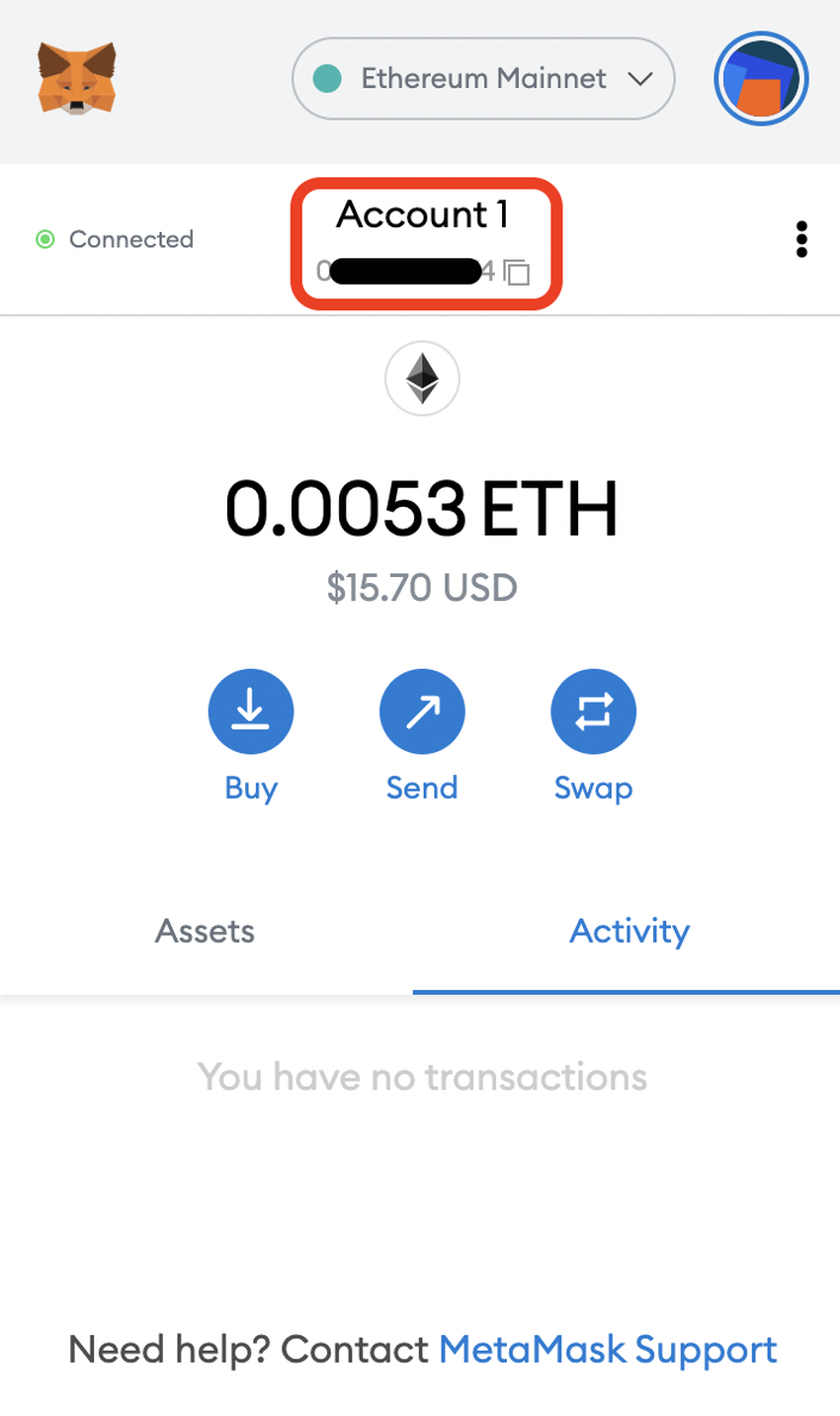840x1416 pixels.
Task: Open the three-dot account options menu
Action: (x=801, y=239)
